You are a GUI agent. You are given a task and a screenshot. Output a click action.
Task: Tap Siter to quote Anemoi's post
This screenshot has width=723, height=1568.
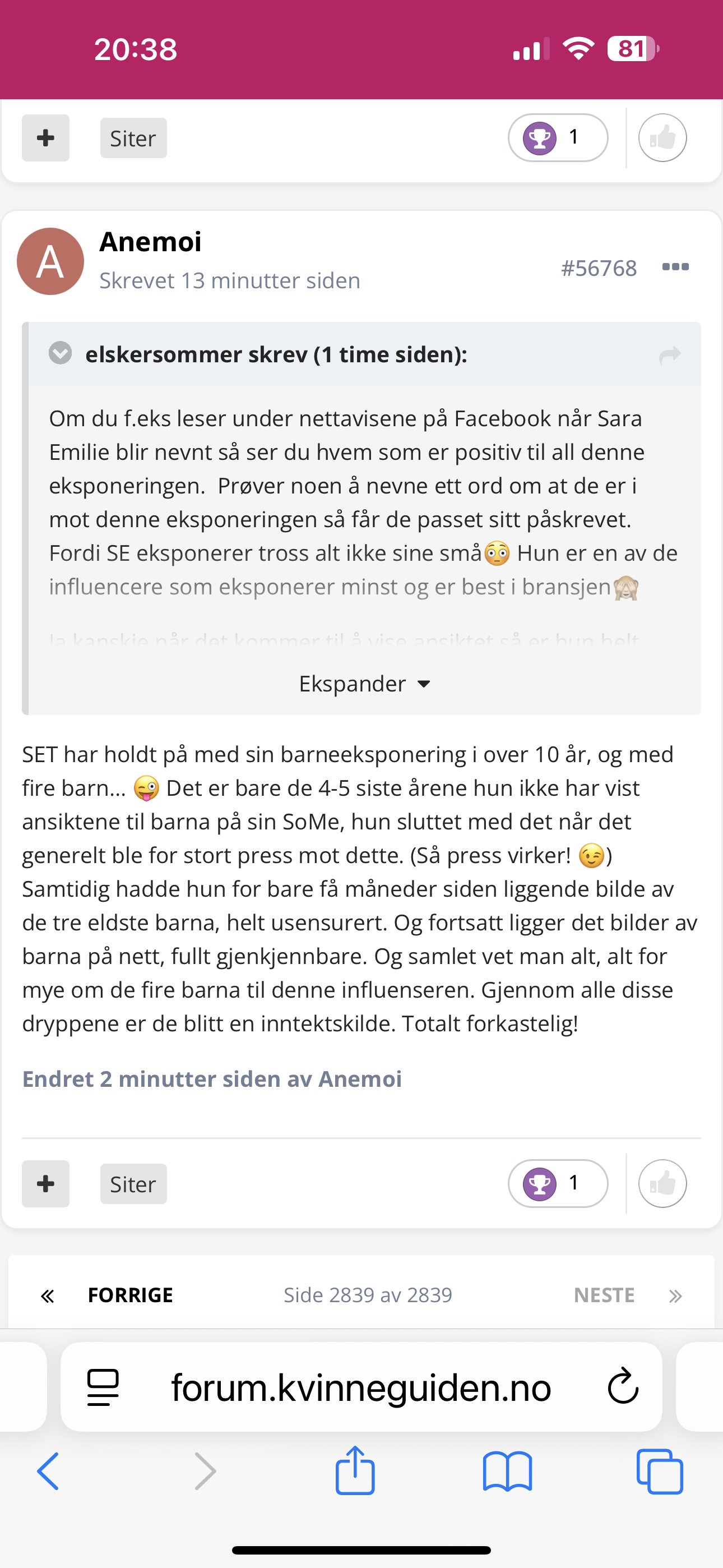133,1184
